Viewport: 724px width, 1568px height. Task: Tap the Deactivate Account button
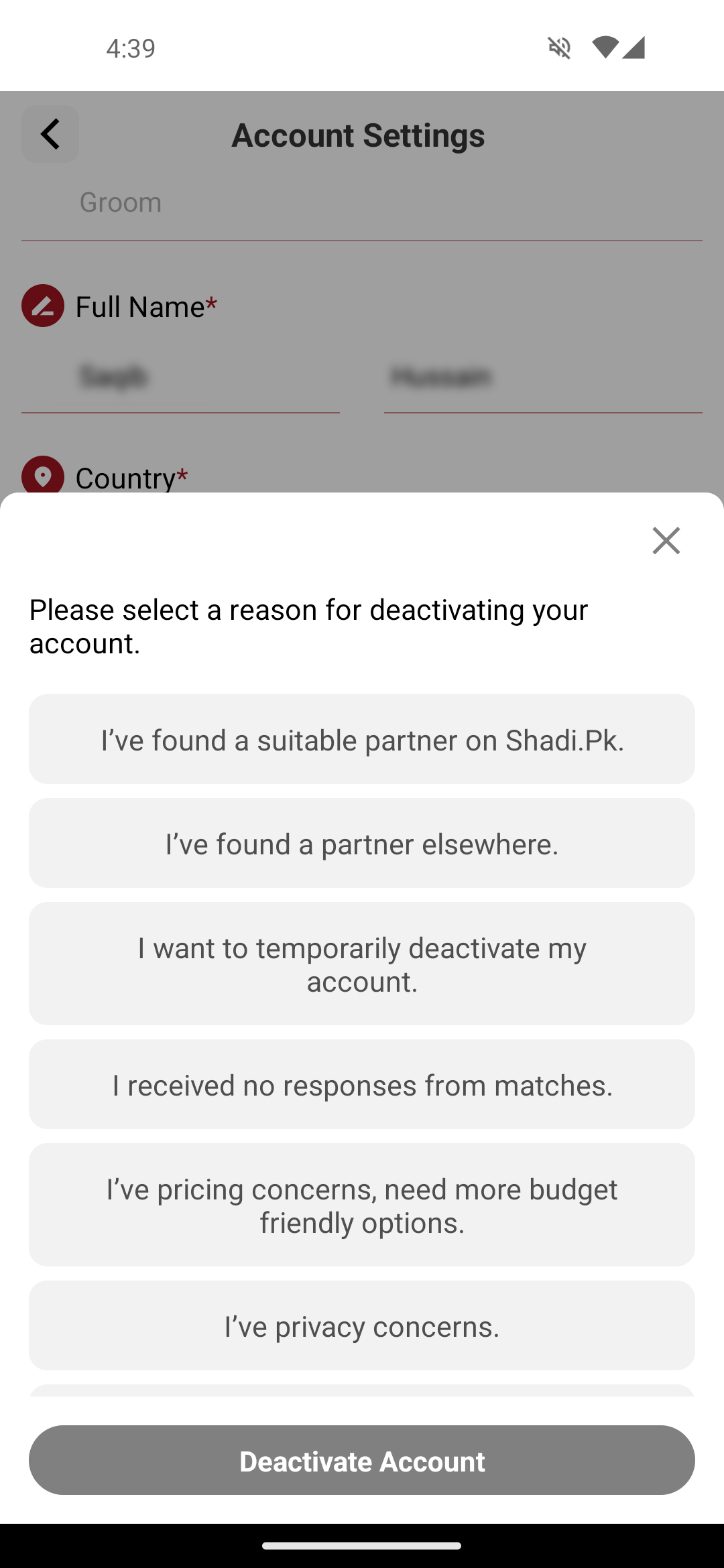coord(362,1460)
